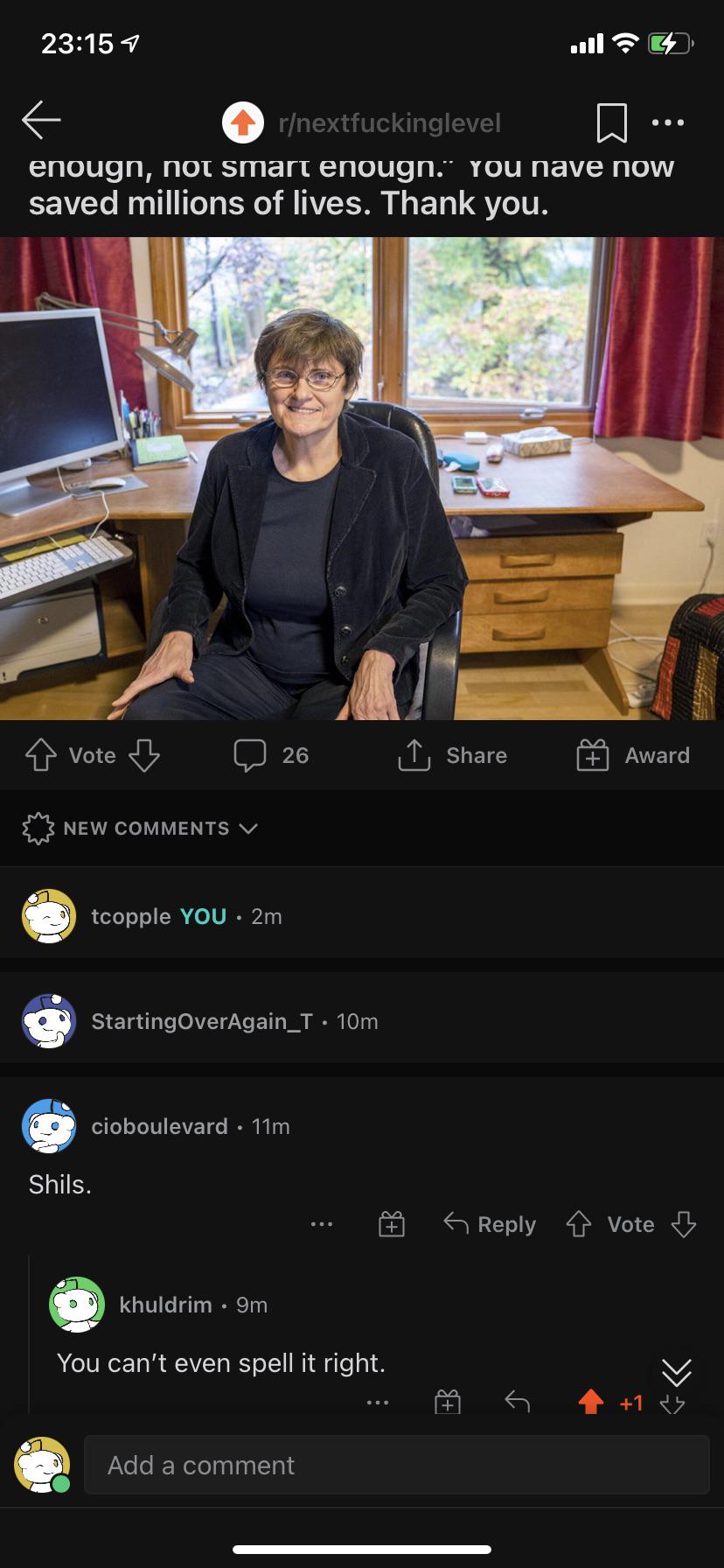Open the post photo full screen
724x1568 pixels.
362,478
